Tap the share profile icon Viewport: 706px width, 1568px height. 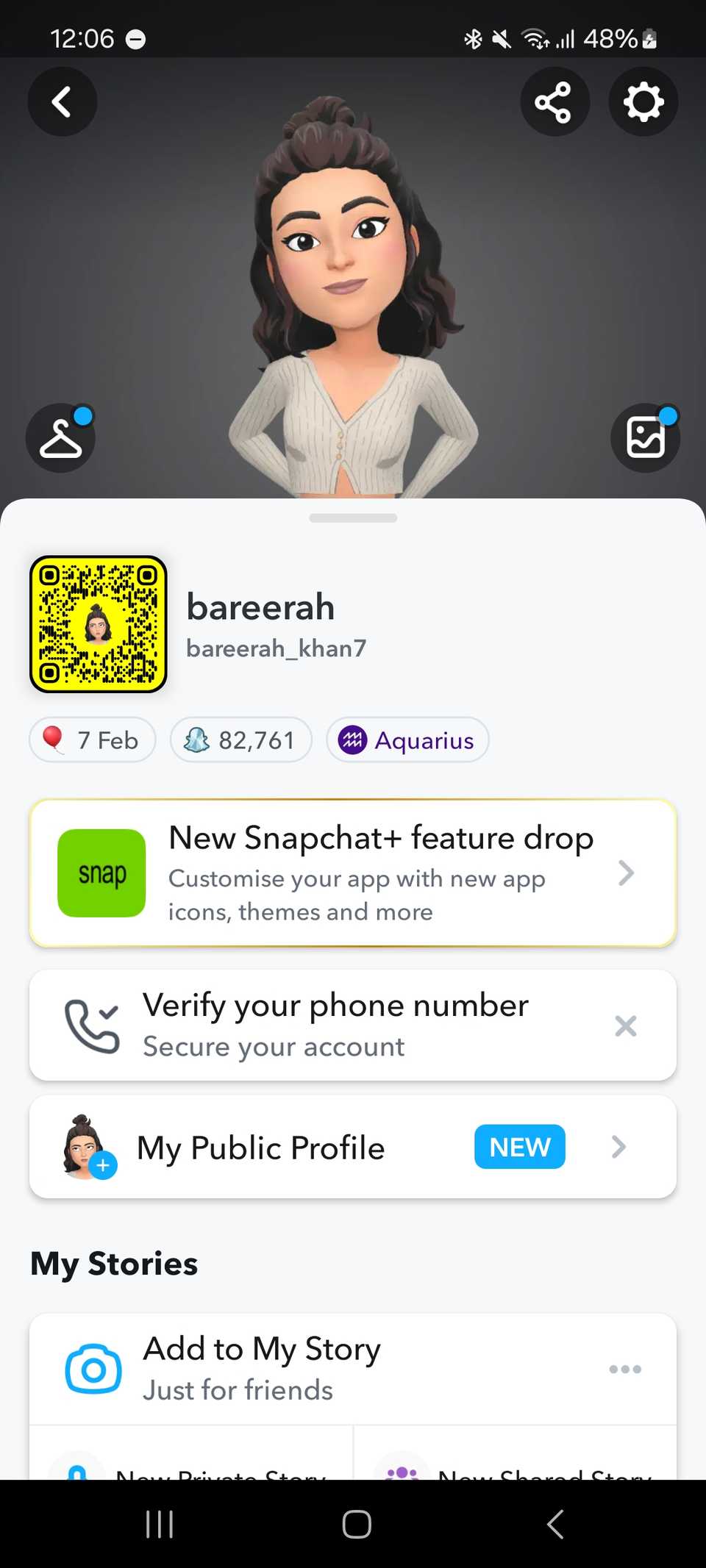(x=555, y=101)
